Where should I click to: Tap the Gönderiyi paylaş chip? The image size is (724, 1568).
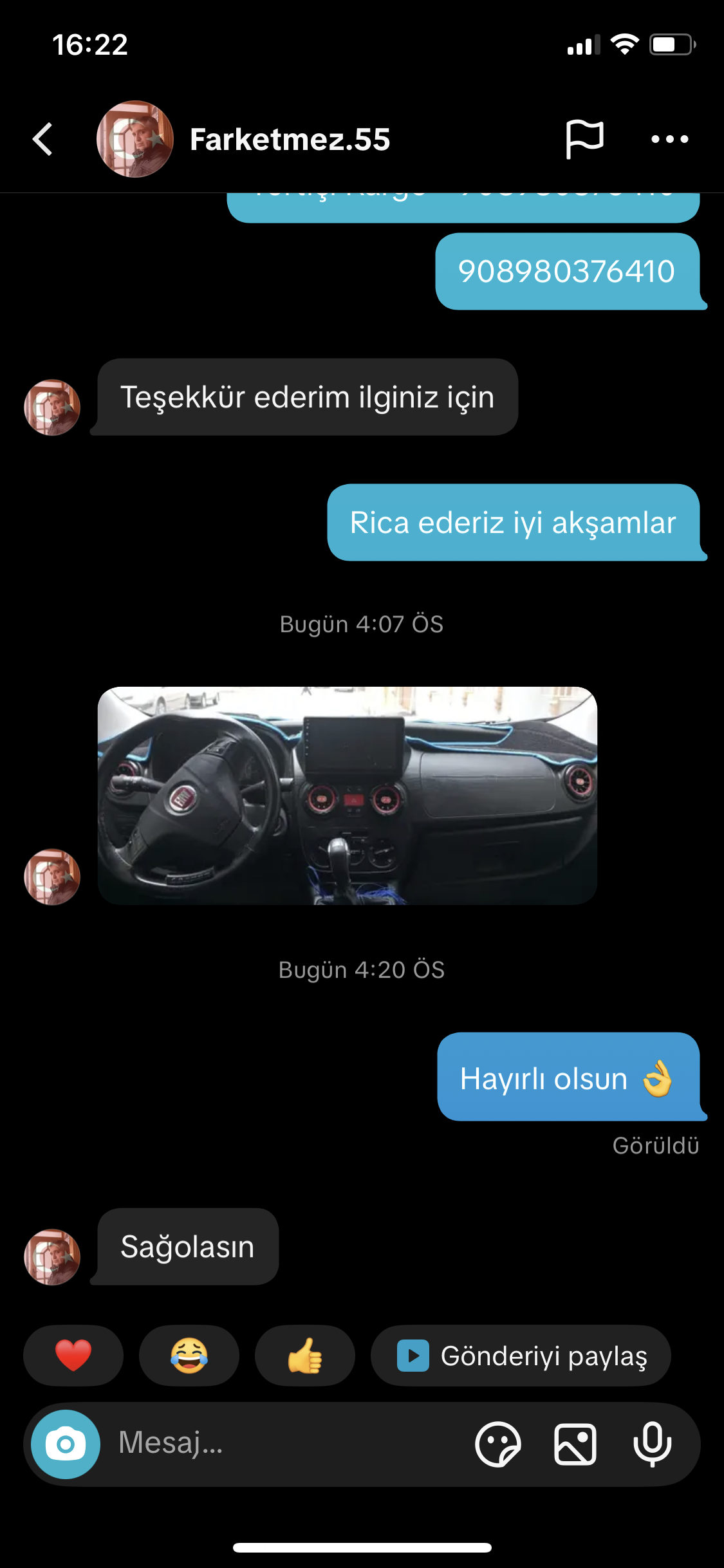point(521,1355)
